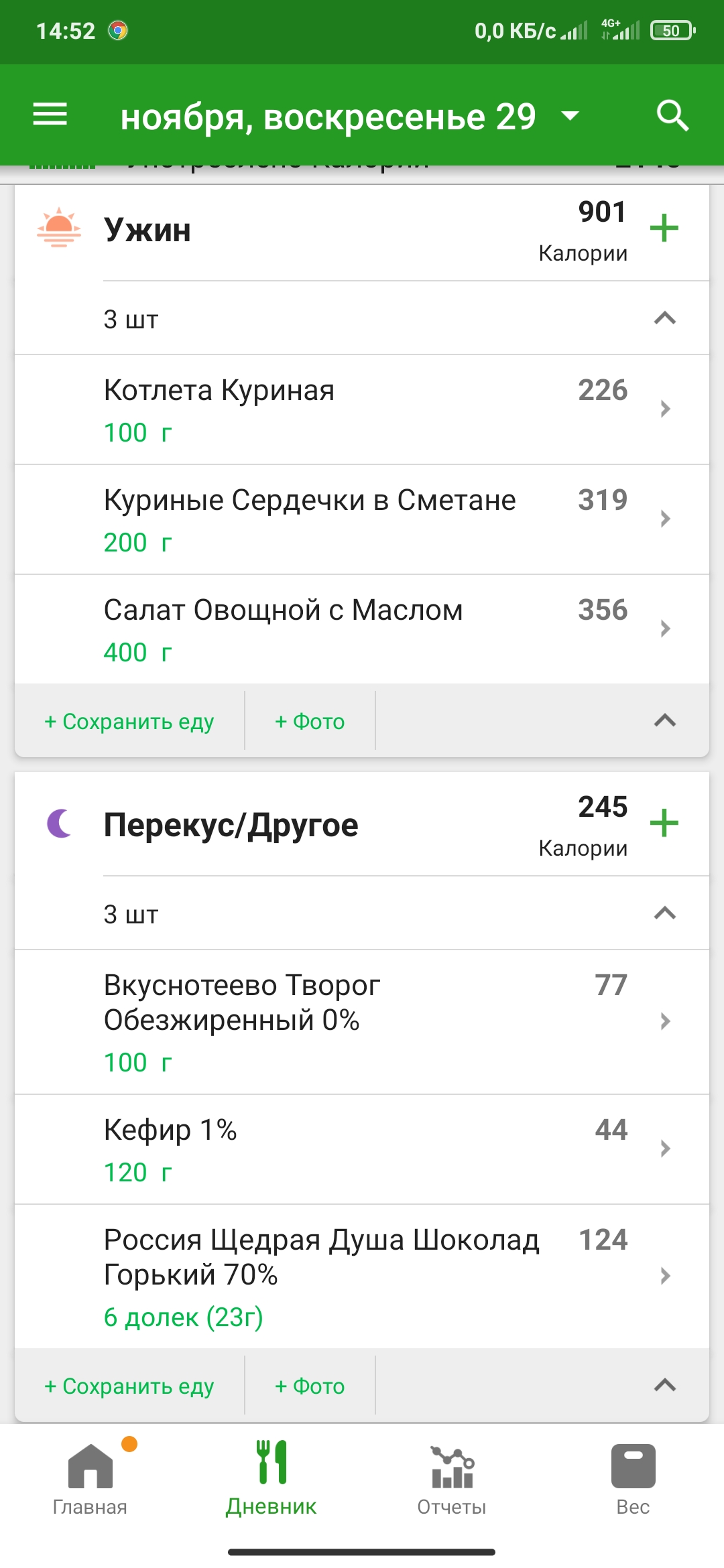Open Салат Овощной с Маслом entry

362,630
